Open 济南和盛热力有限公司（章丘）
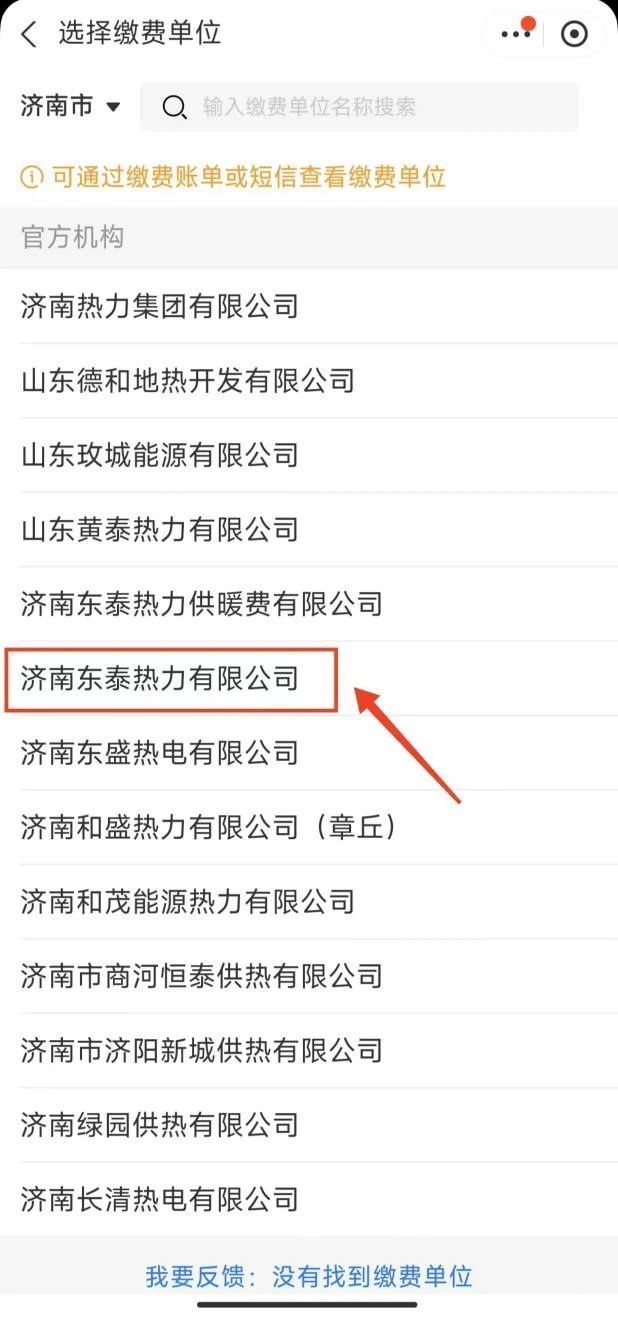The width and height of the screenshot is (618, 1318). [x=209, y=827]
